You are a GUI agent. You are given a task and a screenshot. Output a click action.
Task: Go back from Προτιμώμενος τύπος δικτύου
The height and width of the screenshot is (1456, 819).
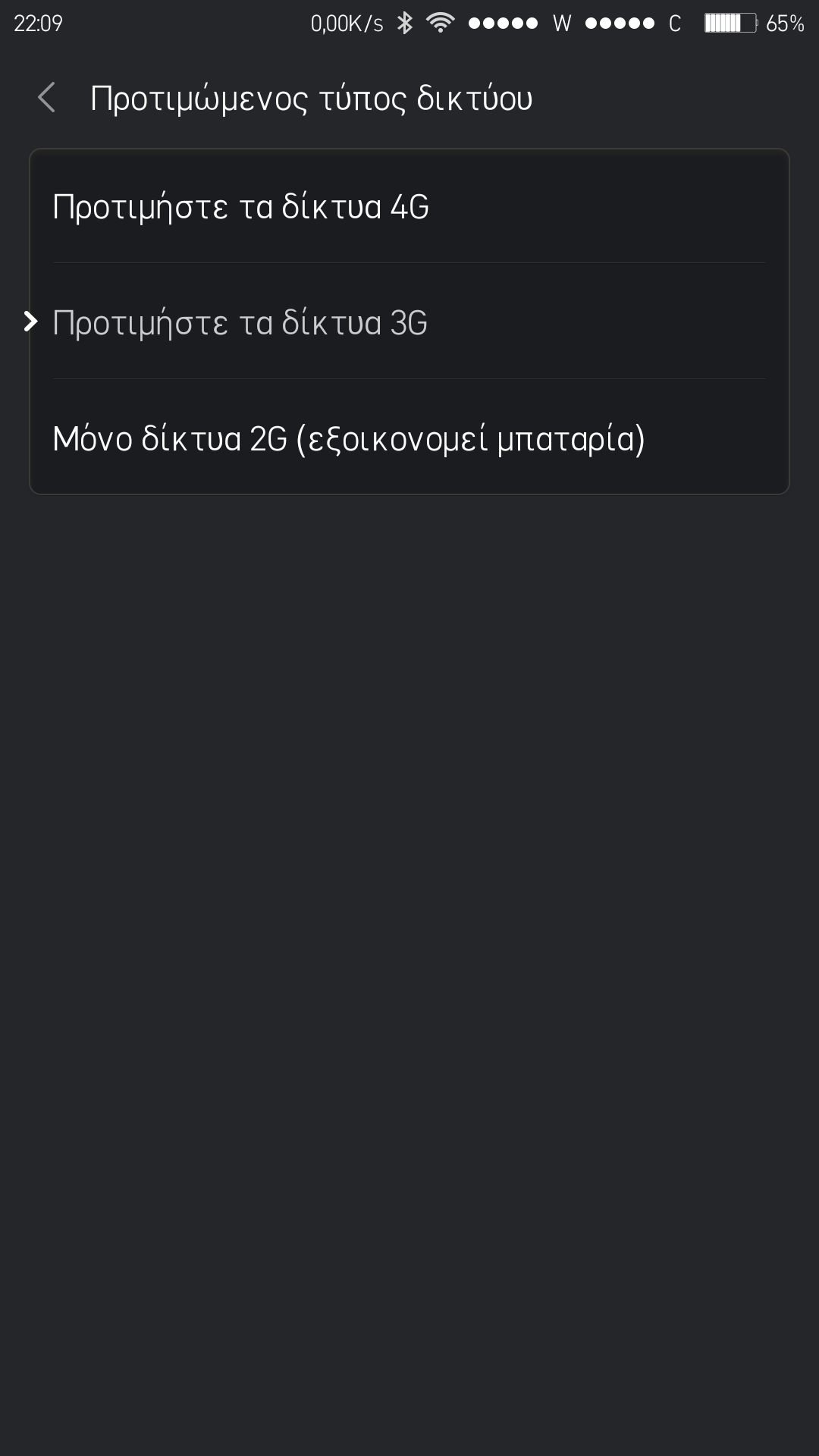click(47, 99)
